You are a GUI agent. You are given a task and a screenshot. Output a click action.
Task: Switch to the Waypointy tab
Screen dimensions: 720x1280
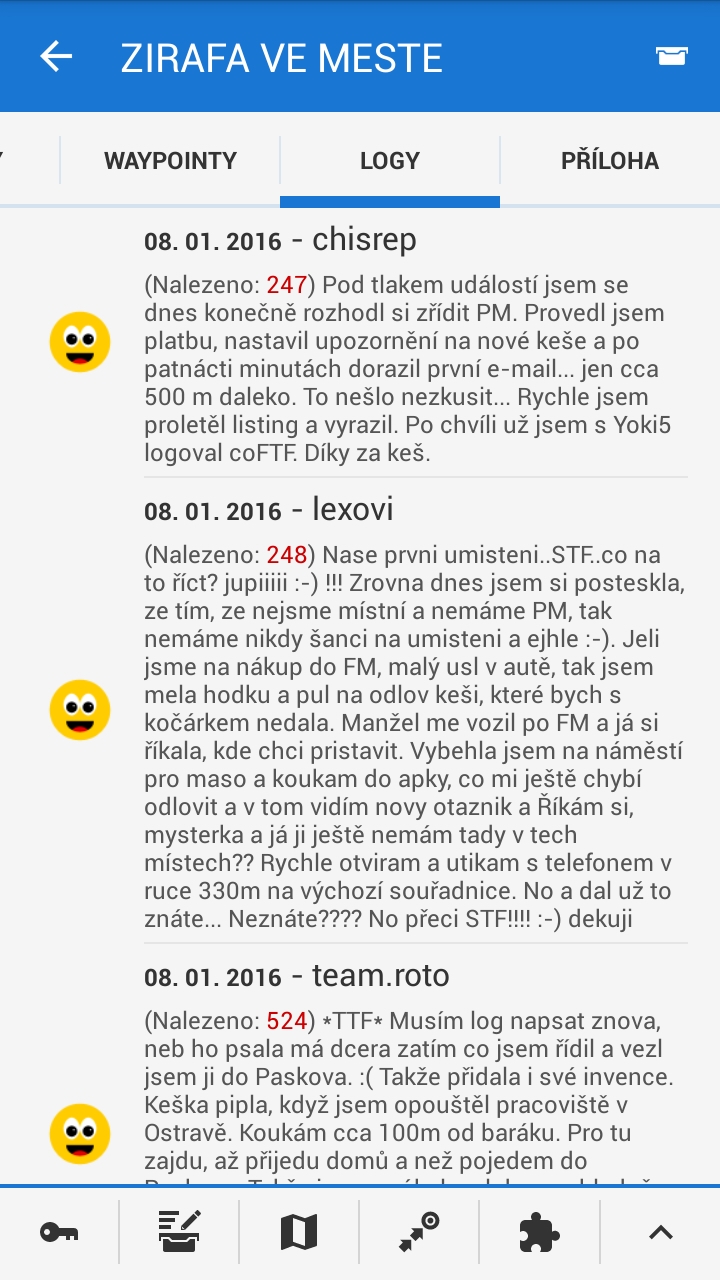click(x=170, y=161)
